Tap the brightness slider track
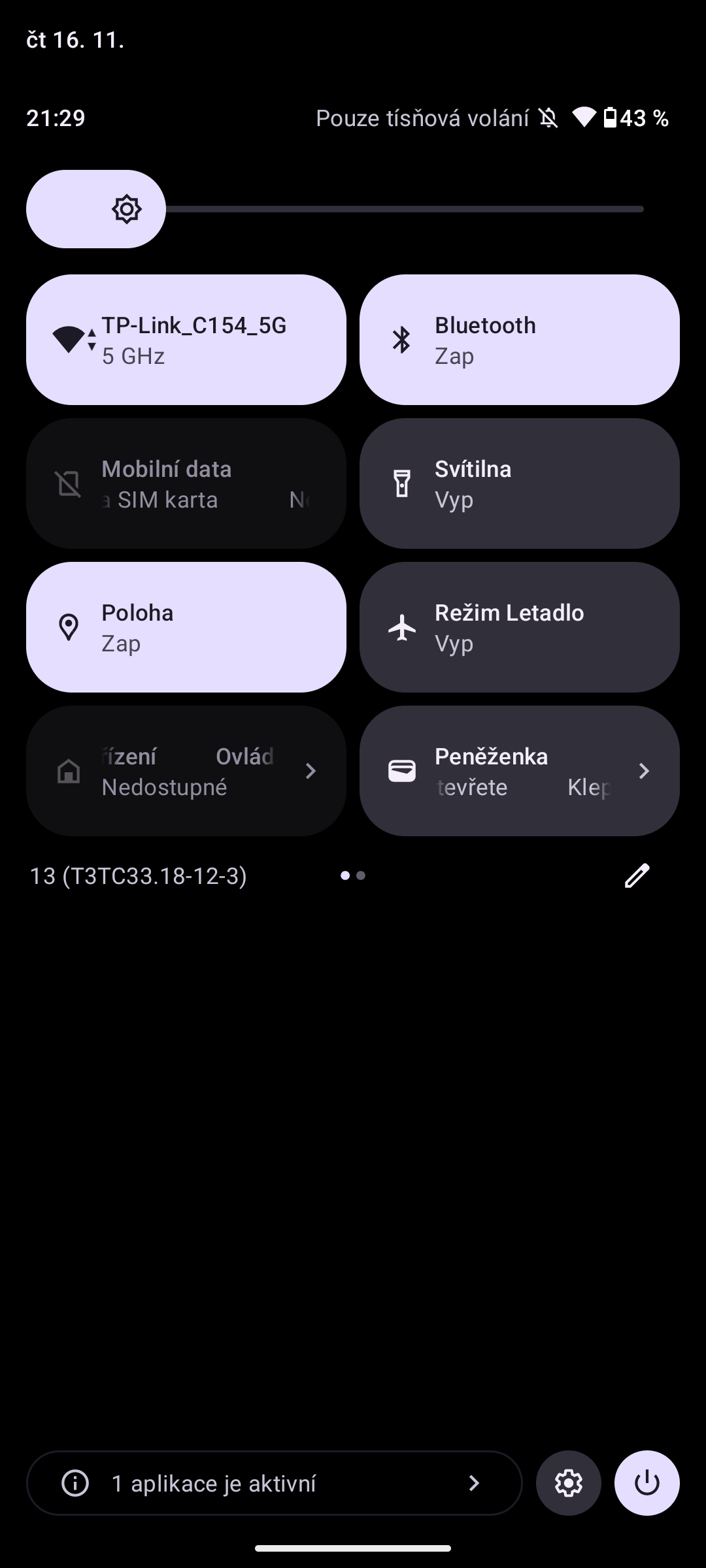706x1568 pixels. (405, 209)
